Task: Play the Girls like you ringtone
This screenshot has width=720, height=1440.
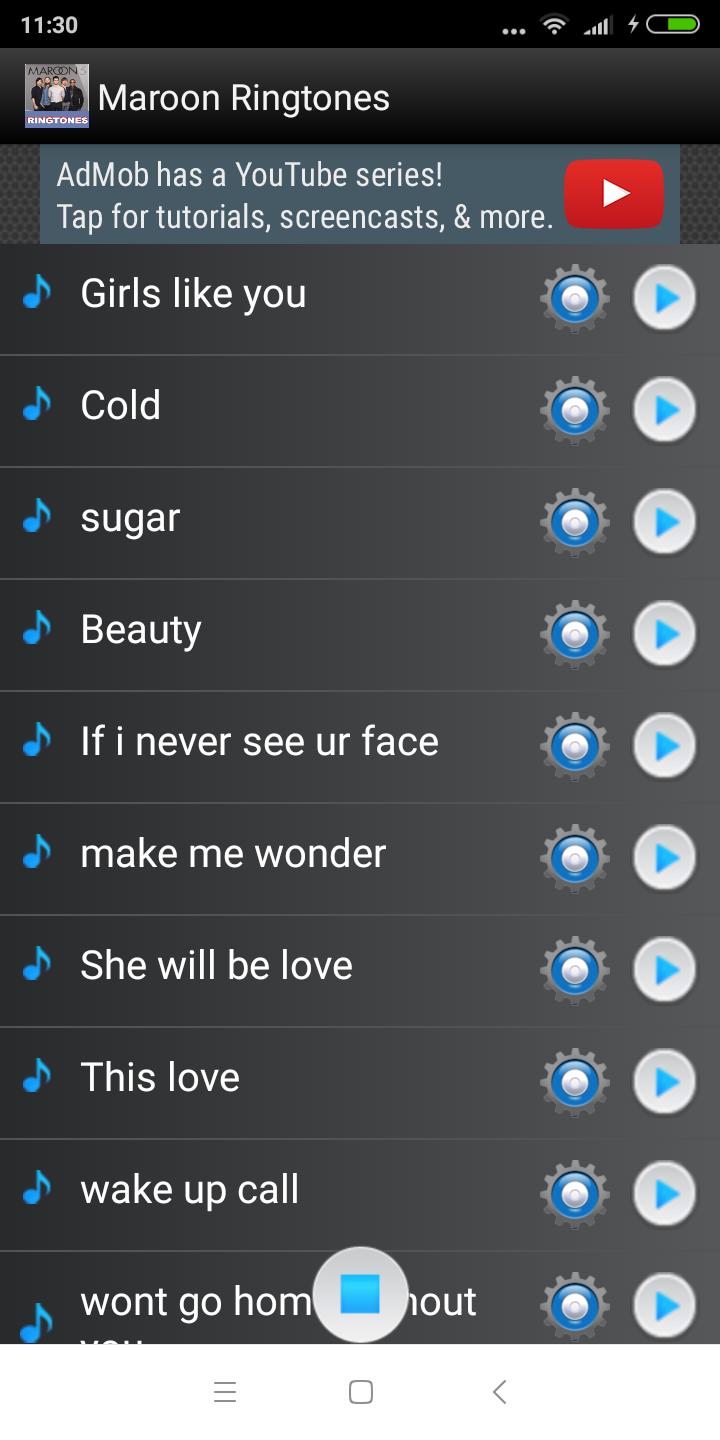Action: (x=663, y=297)
